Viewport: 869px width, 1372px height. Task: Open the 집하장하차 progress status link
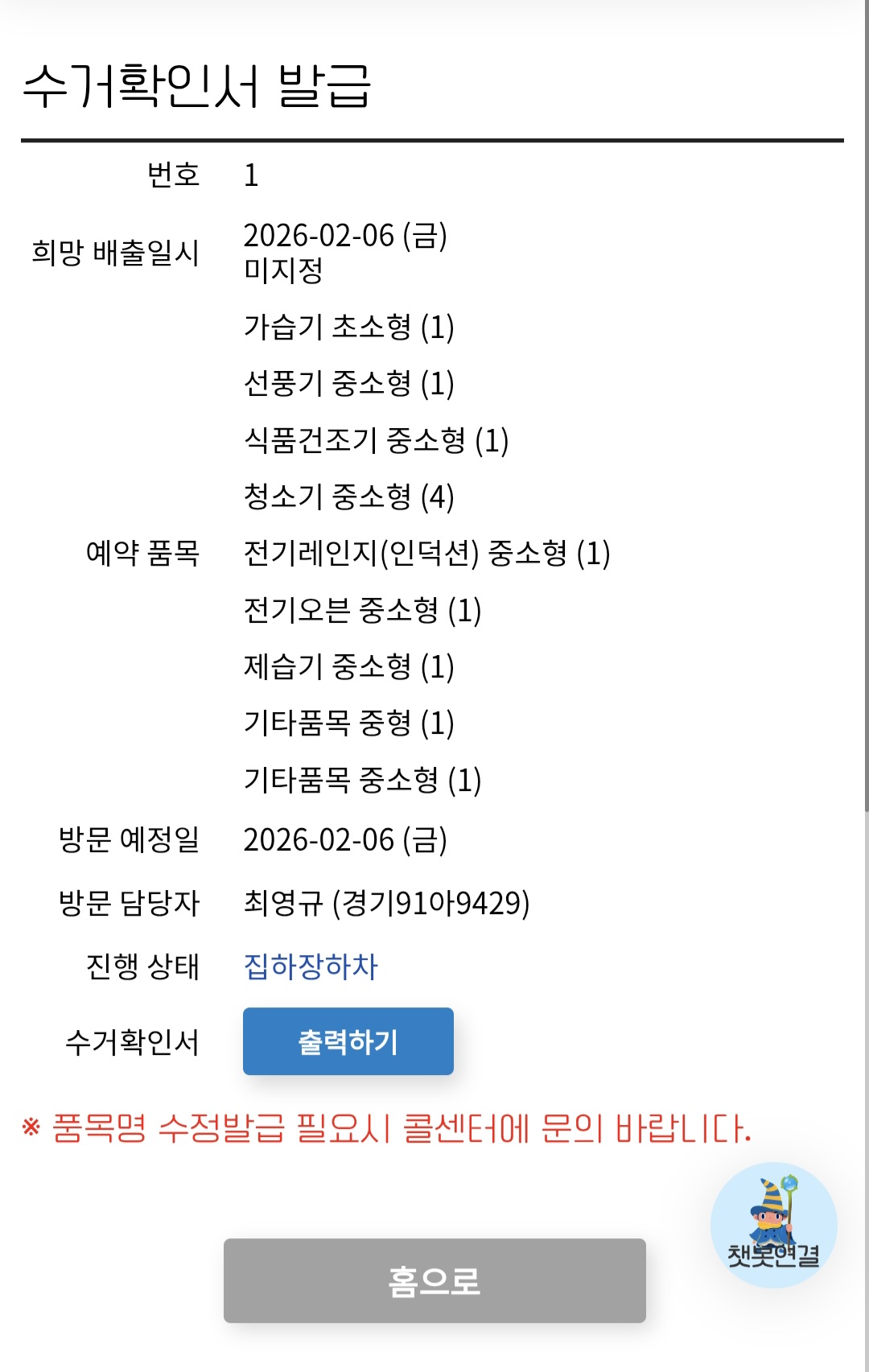point(311,966)
